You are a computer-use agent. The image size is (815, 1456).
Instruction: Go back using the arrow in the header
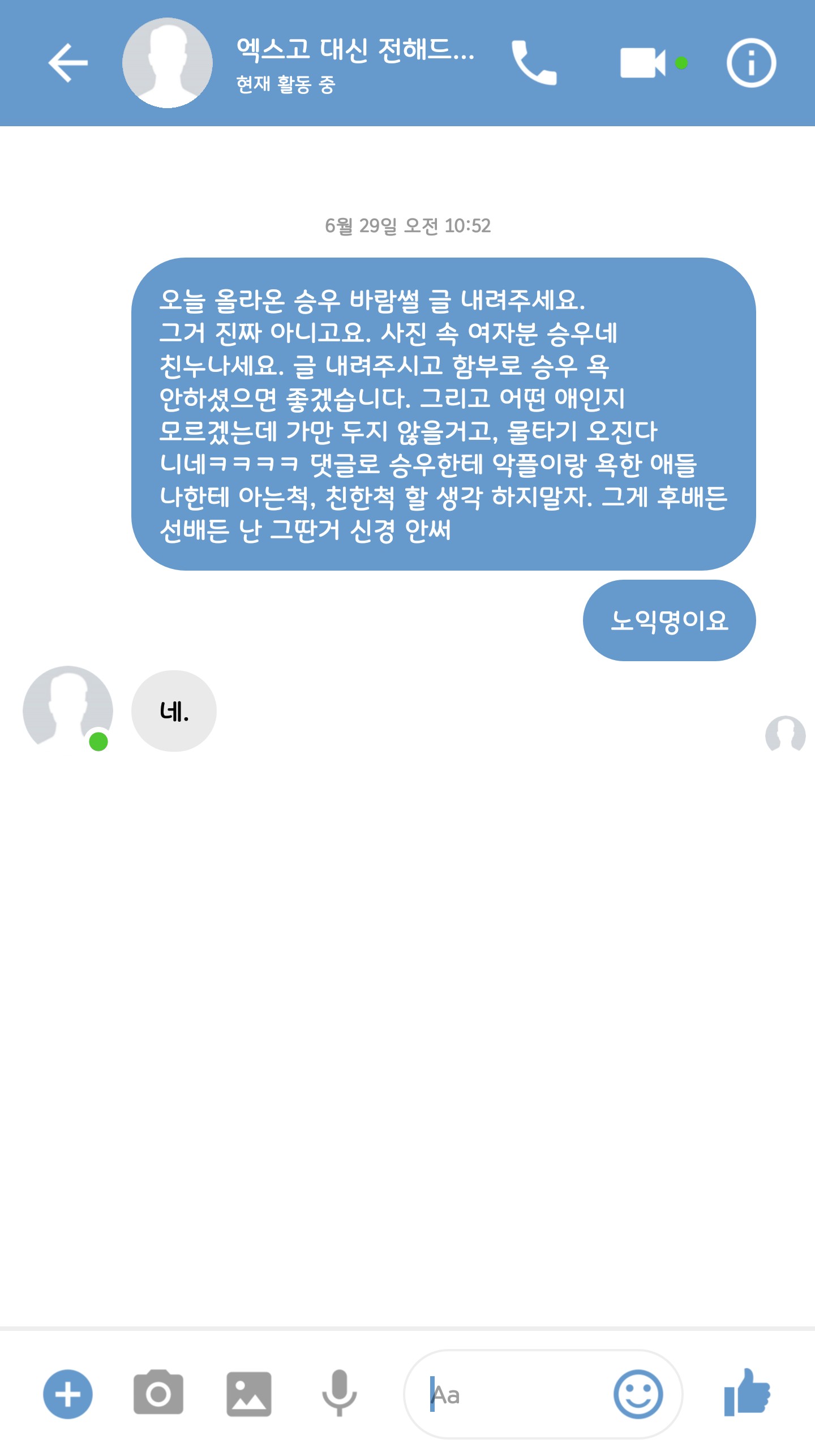68,63
